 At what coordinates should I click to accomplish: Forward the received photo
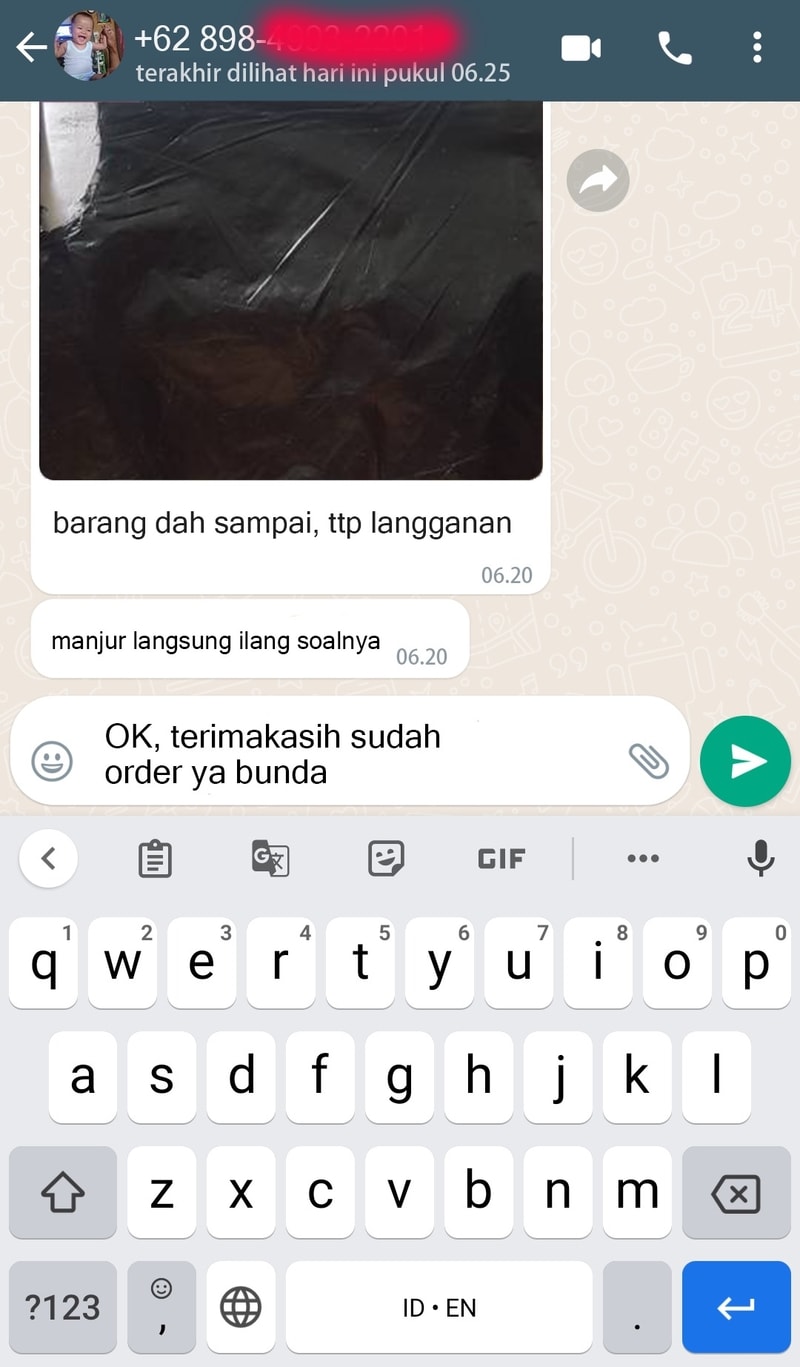point(598,181)
